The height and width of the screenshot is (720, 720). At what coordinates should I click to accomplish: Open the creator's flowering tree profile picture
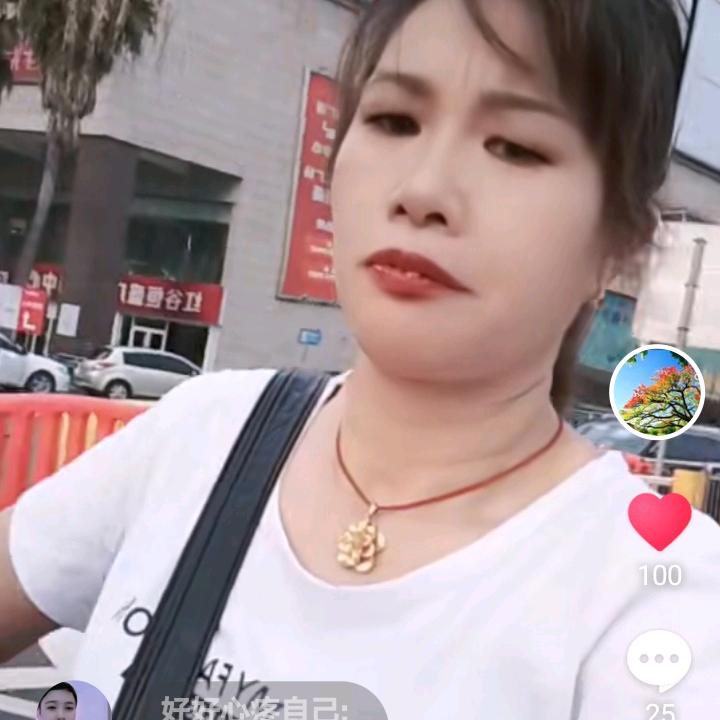(657, 392)
